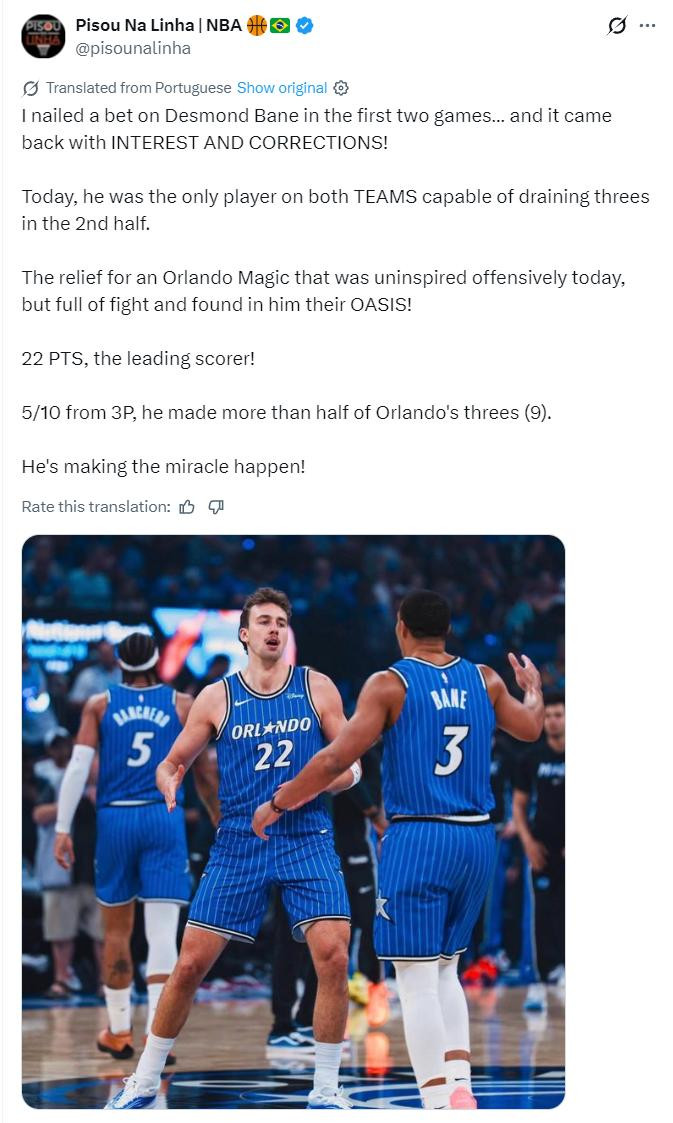Rate the translation thumbs up
The width and height of the screenshot is (673, 1123).
(187, 507)
